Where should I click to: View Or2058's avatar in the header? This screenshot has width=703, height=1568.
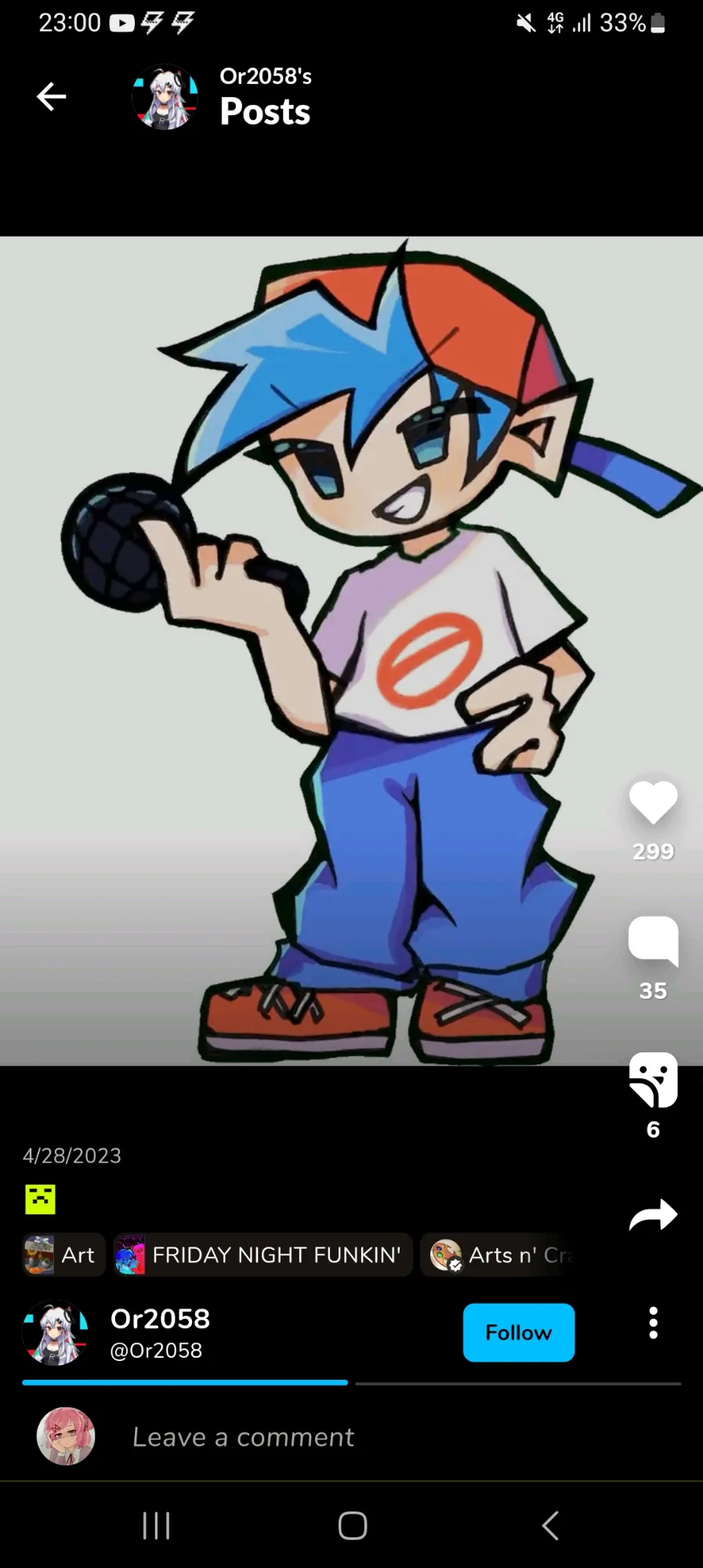[x=165, y=96]
